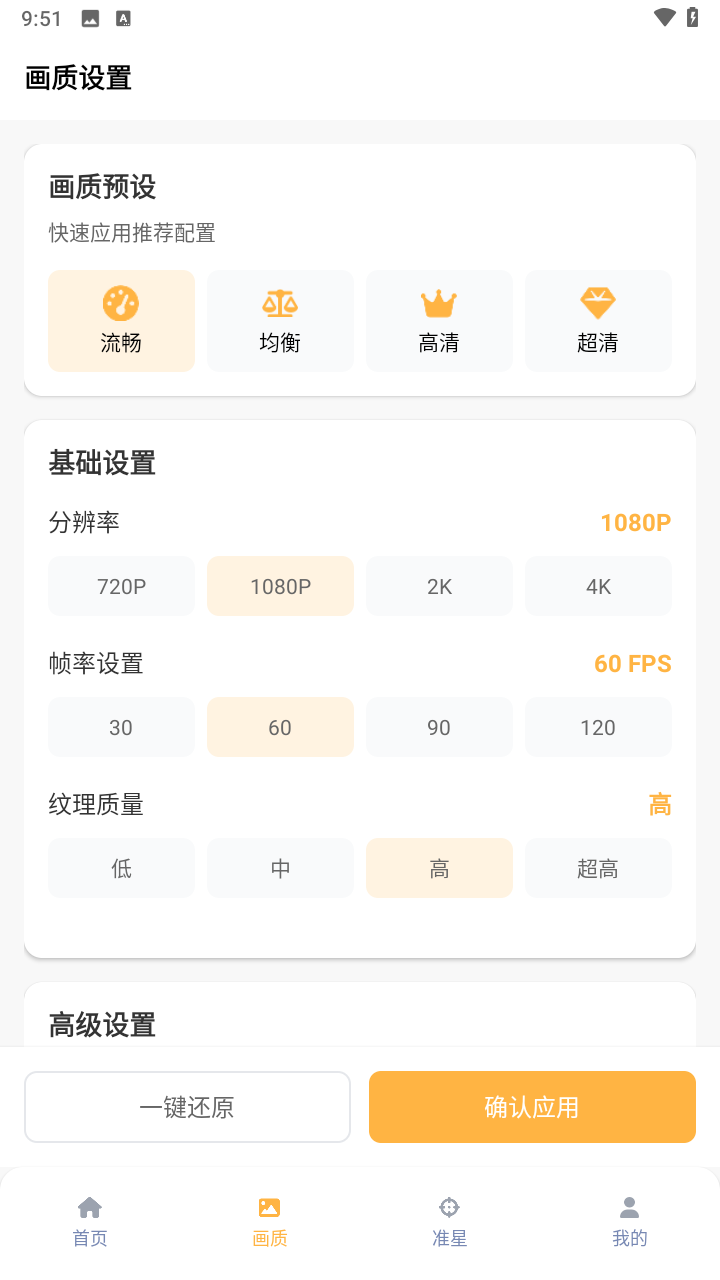Click the 我的 profile icon
This screenshot has height=1280, width=720.
coord(629,1207)
